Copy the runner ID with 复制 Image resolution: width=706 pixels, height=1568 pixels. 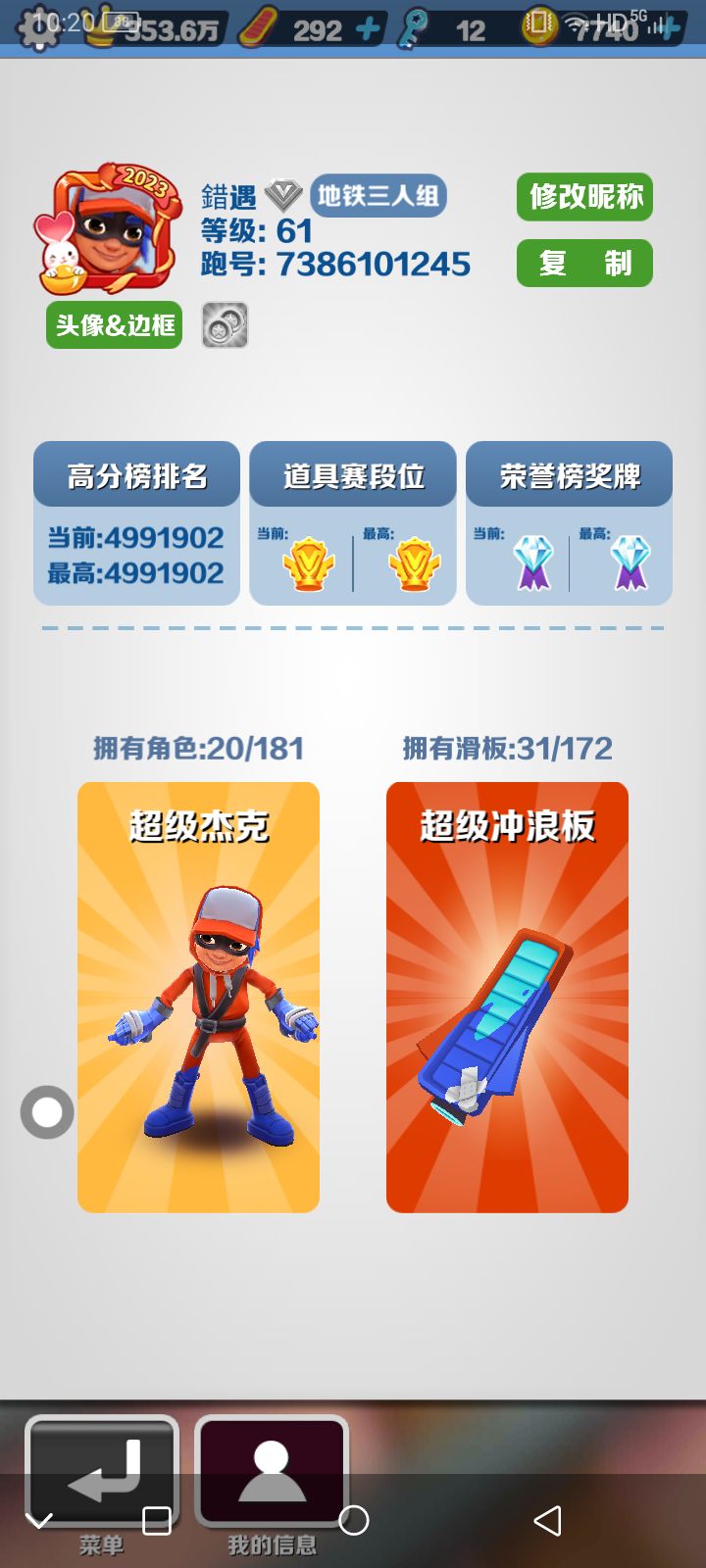(x=584, y=263)
